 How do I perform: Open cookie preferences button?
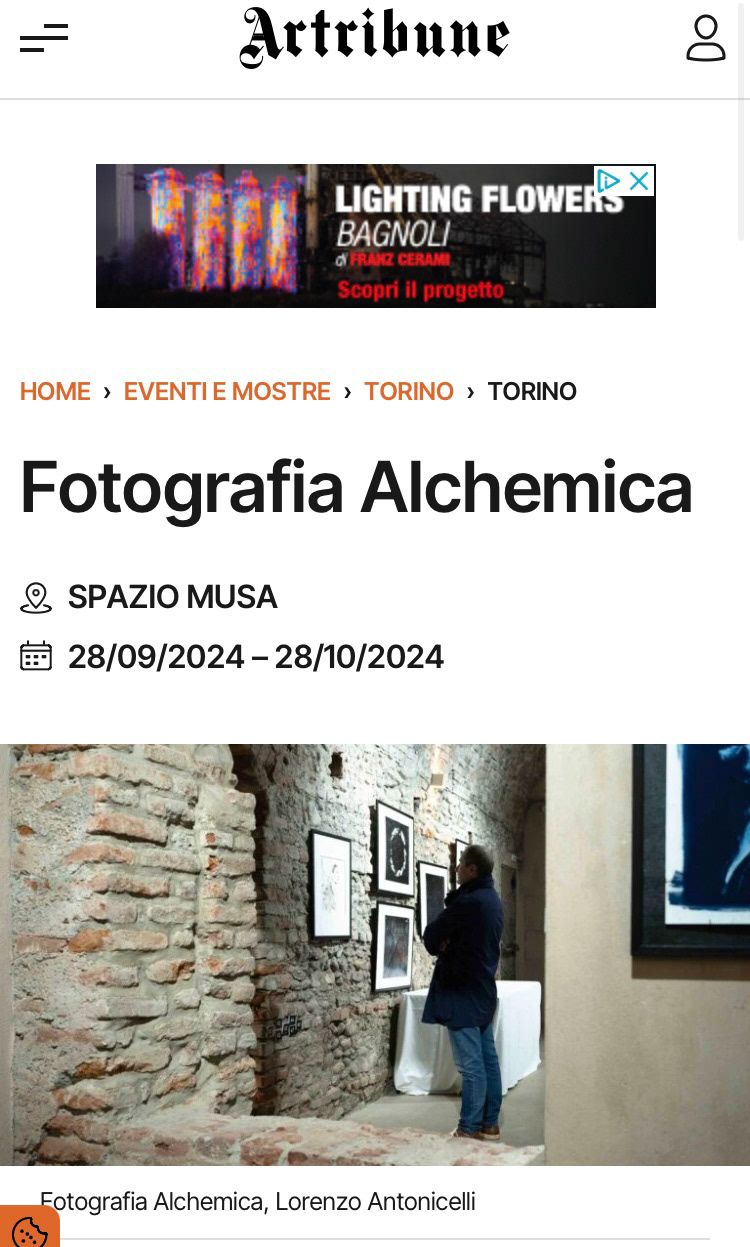coord(29,1229)
